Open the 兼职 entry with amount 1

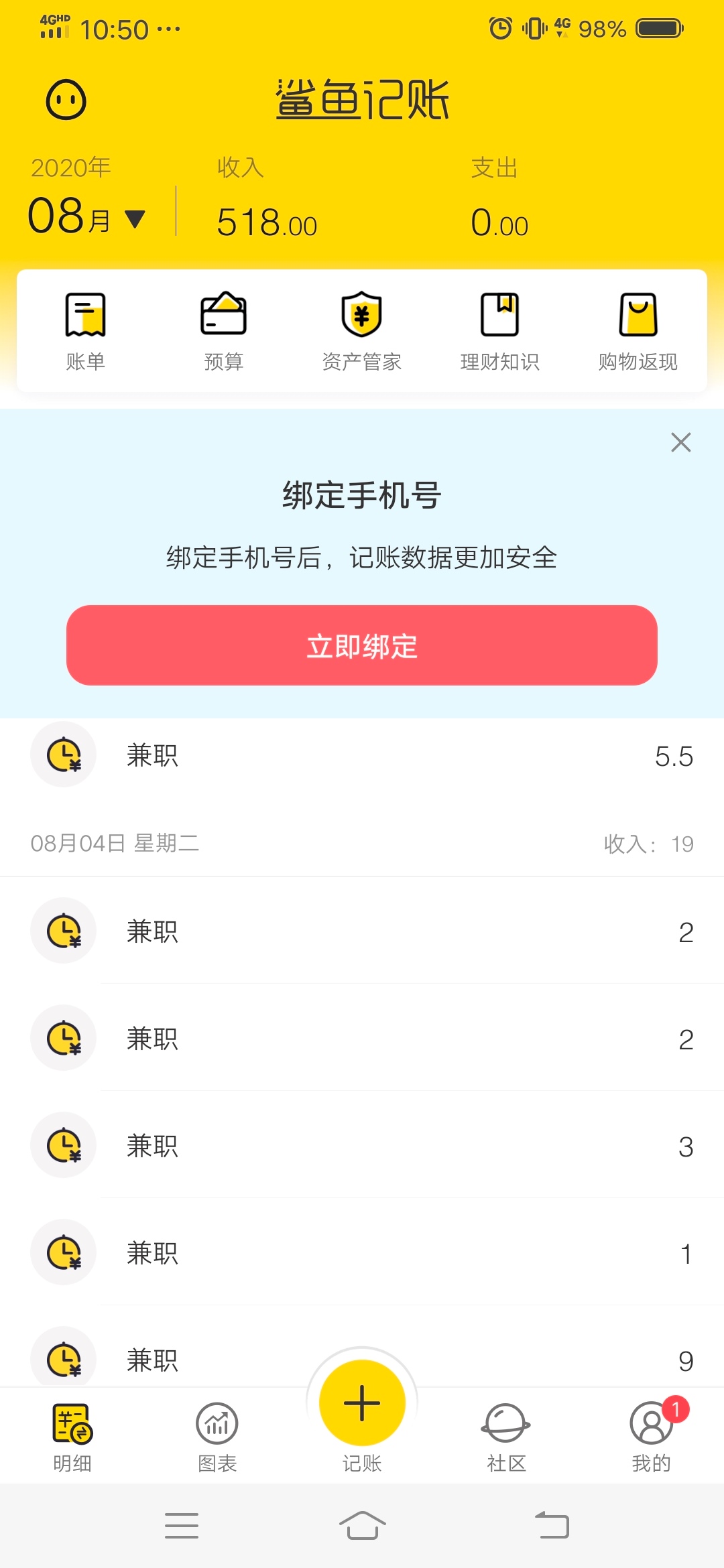(x=362, y=1252)
